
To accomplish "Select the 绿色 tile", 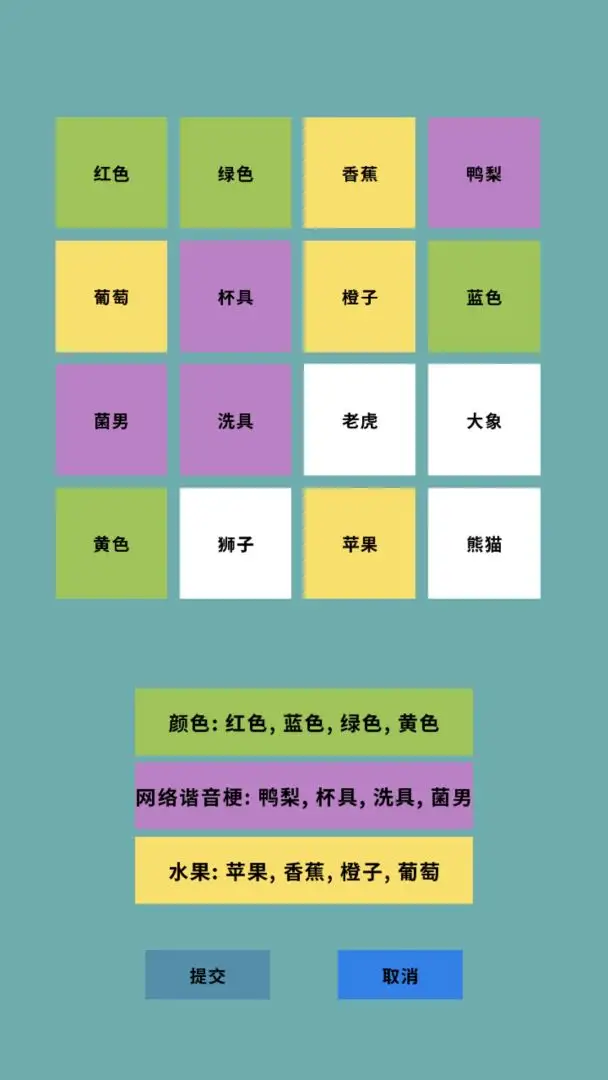I will click(x=235, y=173).
